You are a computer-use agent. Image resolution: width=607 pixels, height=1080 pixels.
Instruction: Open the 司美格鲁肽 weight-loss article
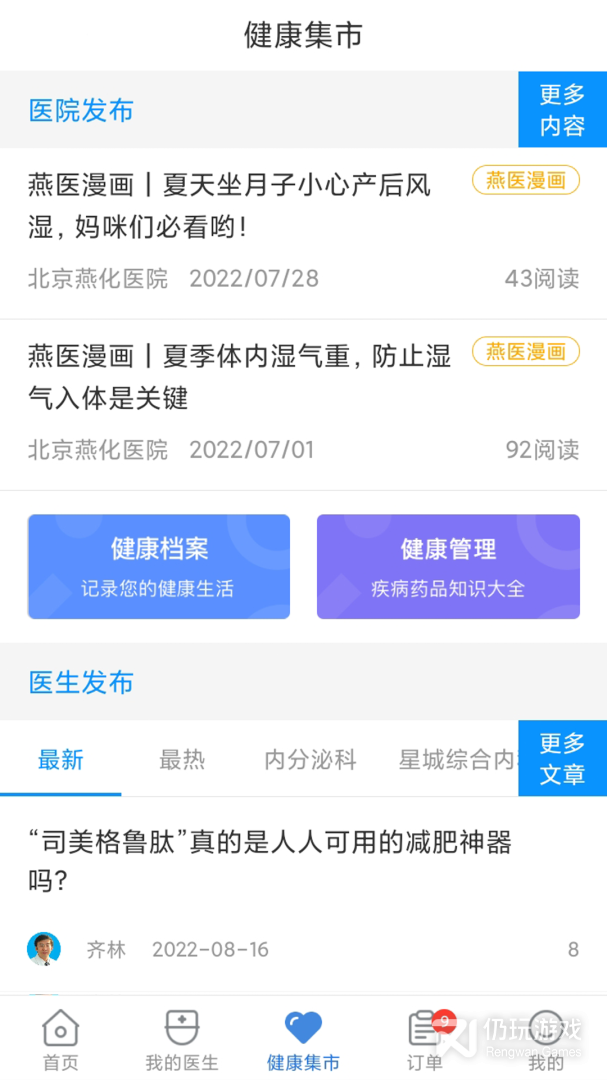click(x=270, y=861)
